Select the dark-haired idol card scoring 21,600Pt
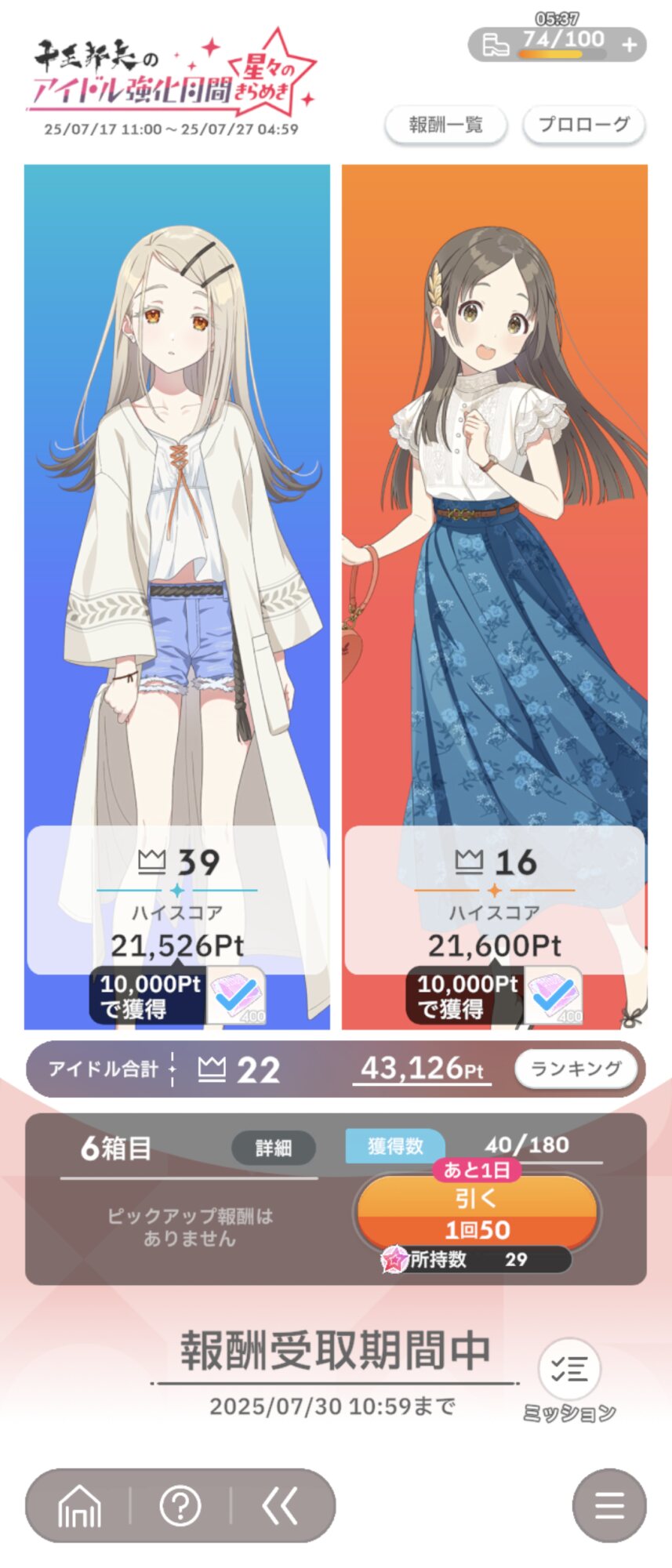672x1568 pixels. 495,549
